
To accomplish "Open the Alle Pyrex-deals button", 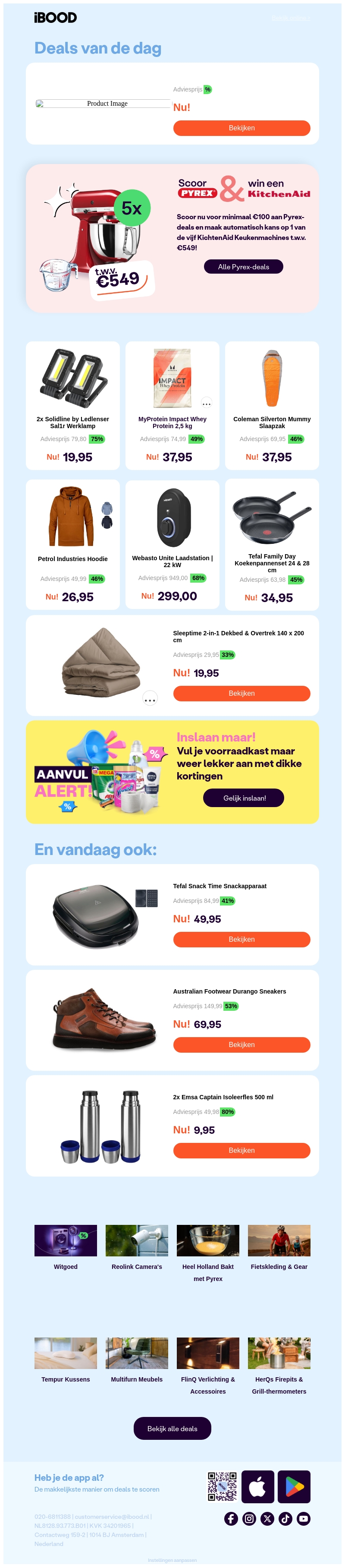I will [243, 267].
